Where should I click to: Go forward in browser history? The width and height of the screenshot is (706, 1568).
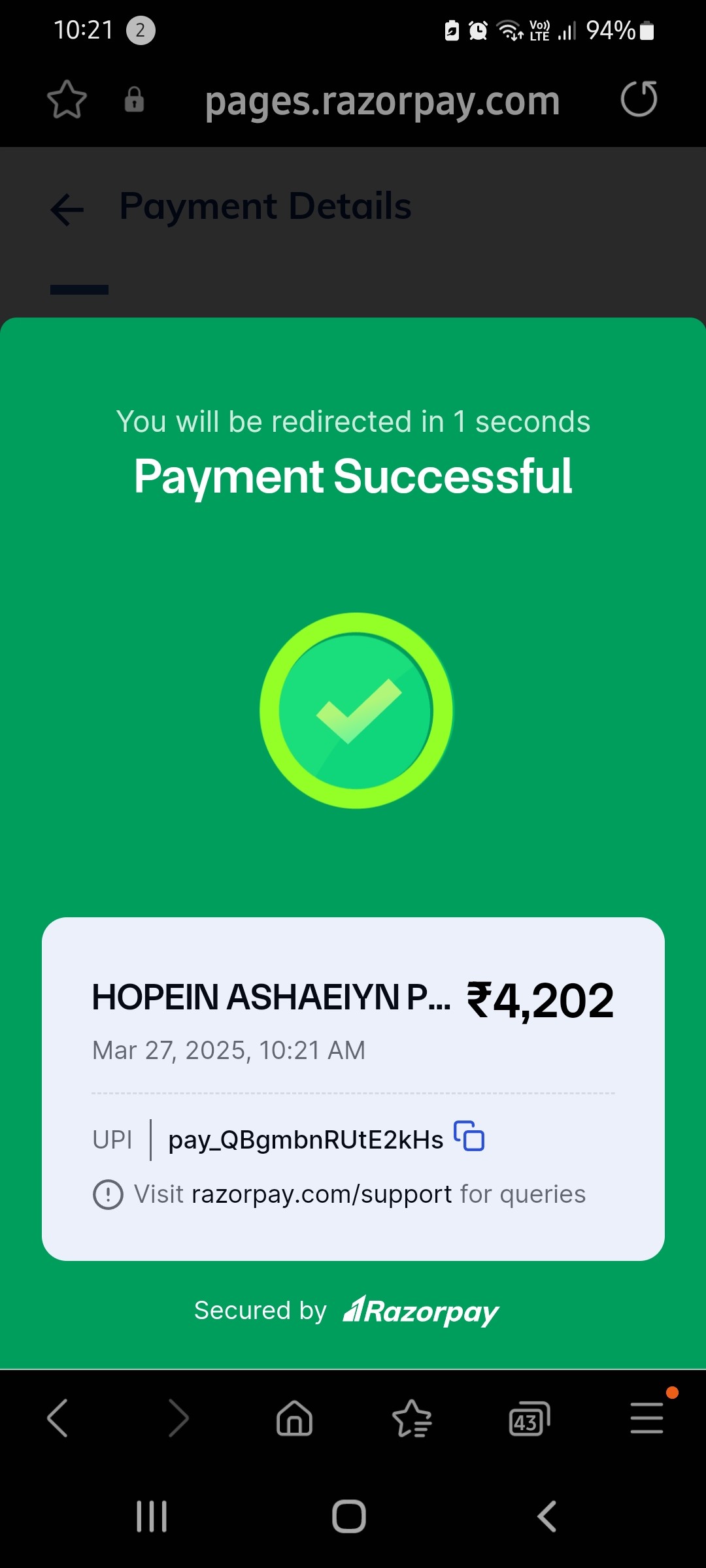tap(178, 1418)
